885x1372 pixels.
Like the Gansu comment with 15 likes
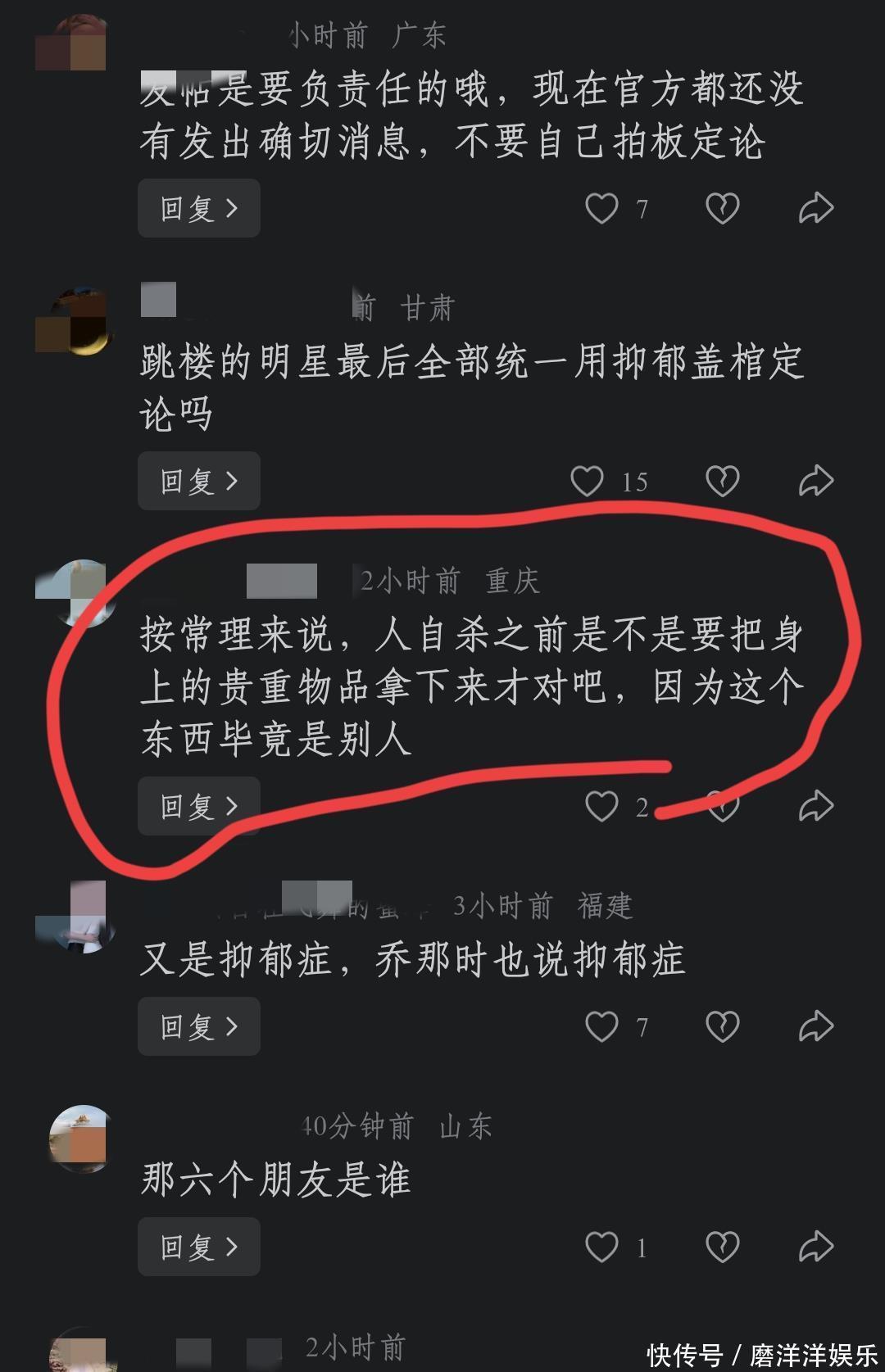[587, 481]
